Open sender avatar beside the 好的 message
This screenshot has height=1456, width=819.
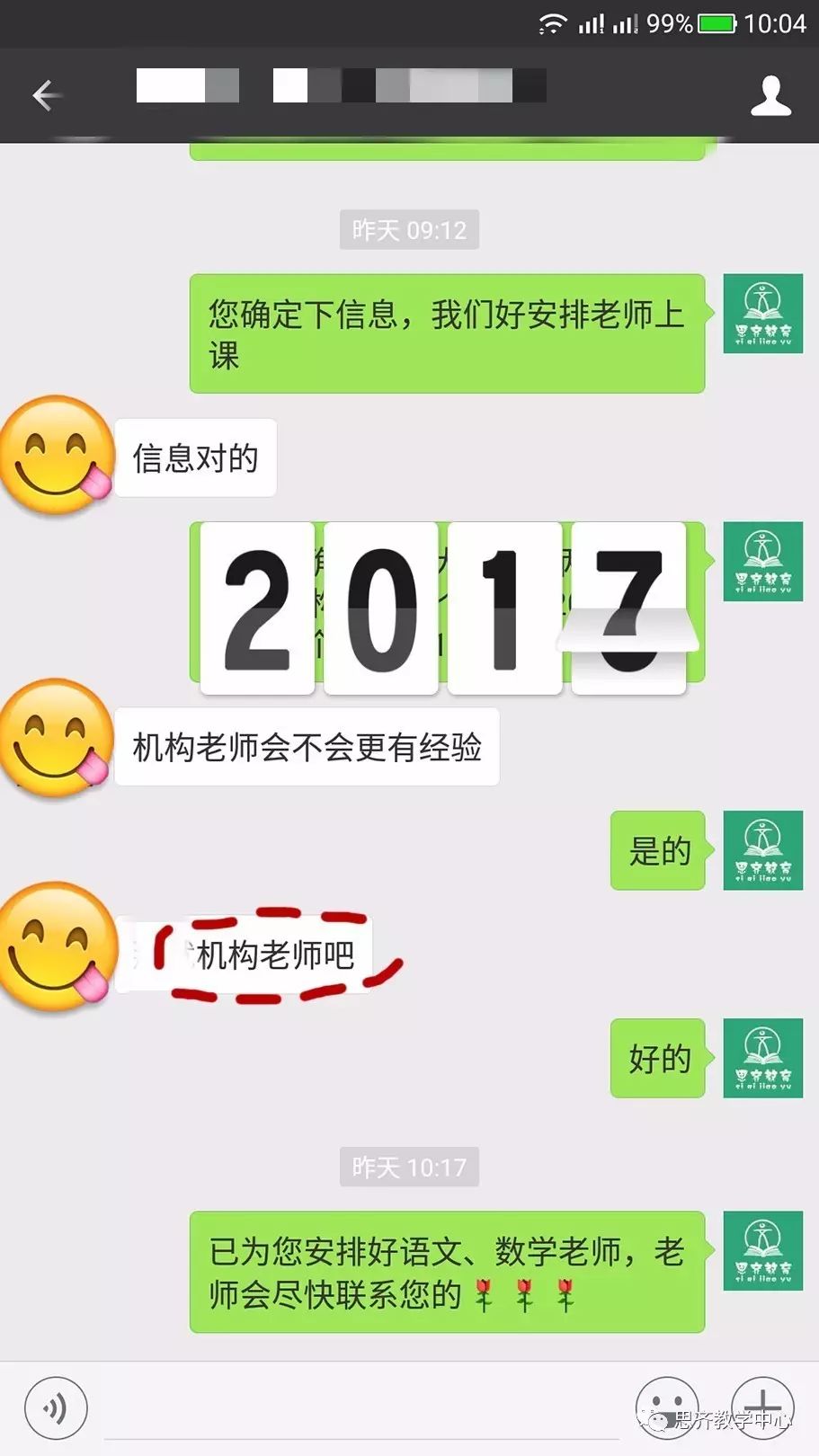click(x=762, y=1058)
